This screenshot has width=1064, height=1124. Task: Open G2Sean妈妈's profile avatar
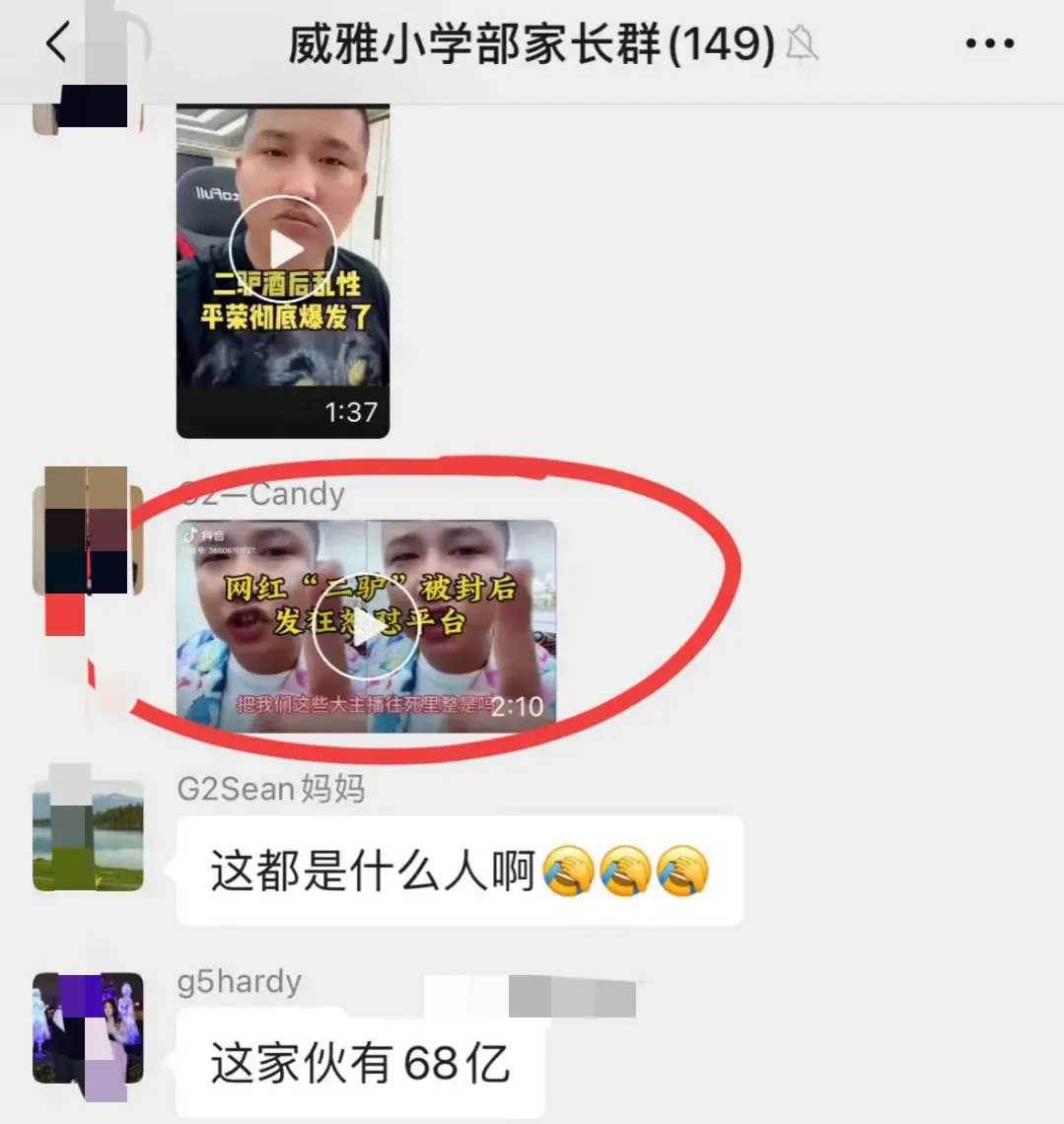(88, 835)
